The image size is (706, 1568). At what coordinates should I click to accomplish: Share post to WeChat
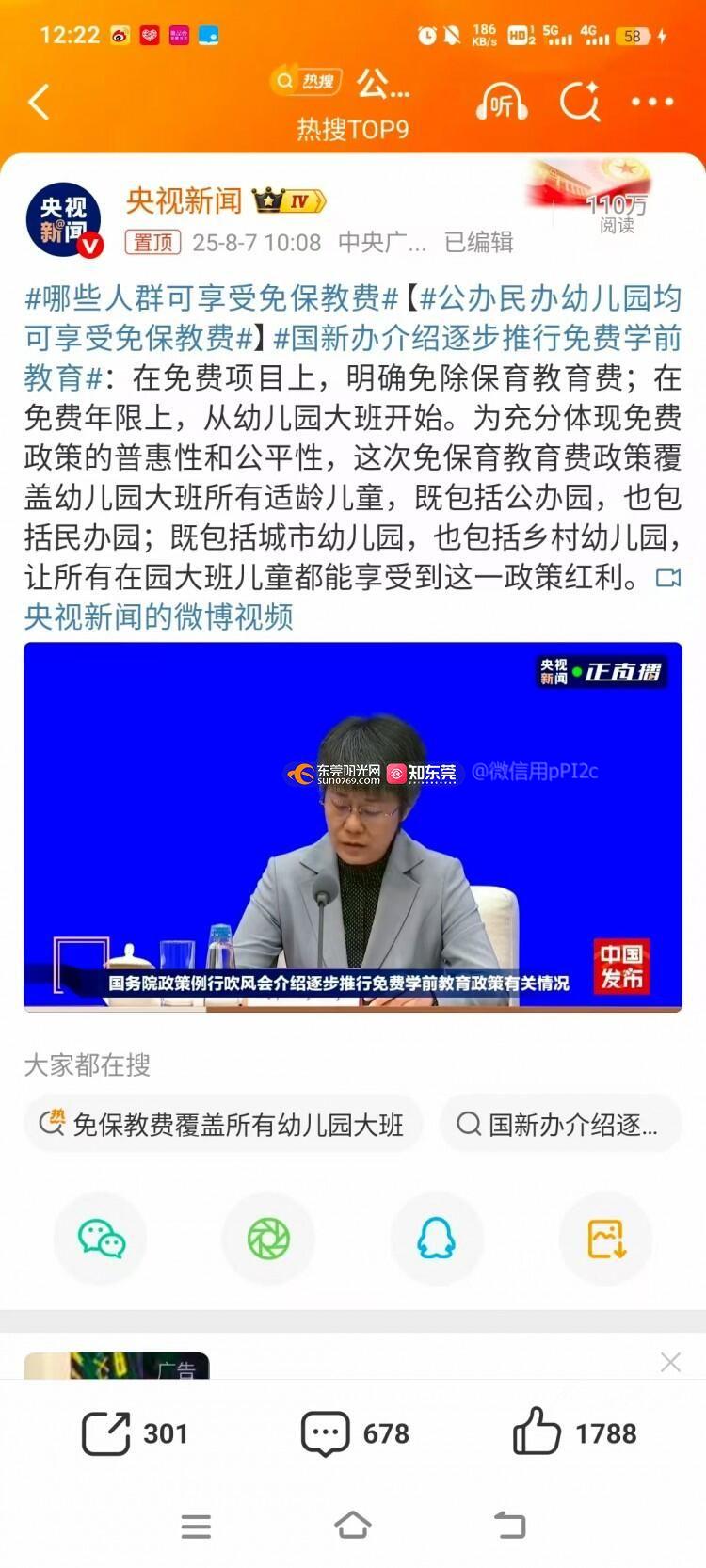tap(102, 1239)
